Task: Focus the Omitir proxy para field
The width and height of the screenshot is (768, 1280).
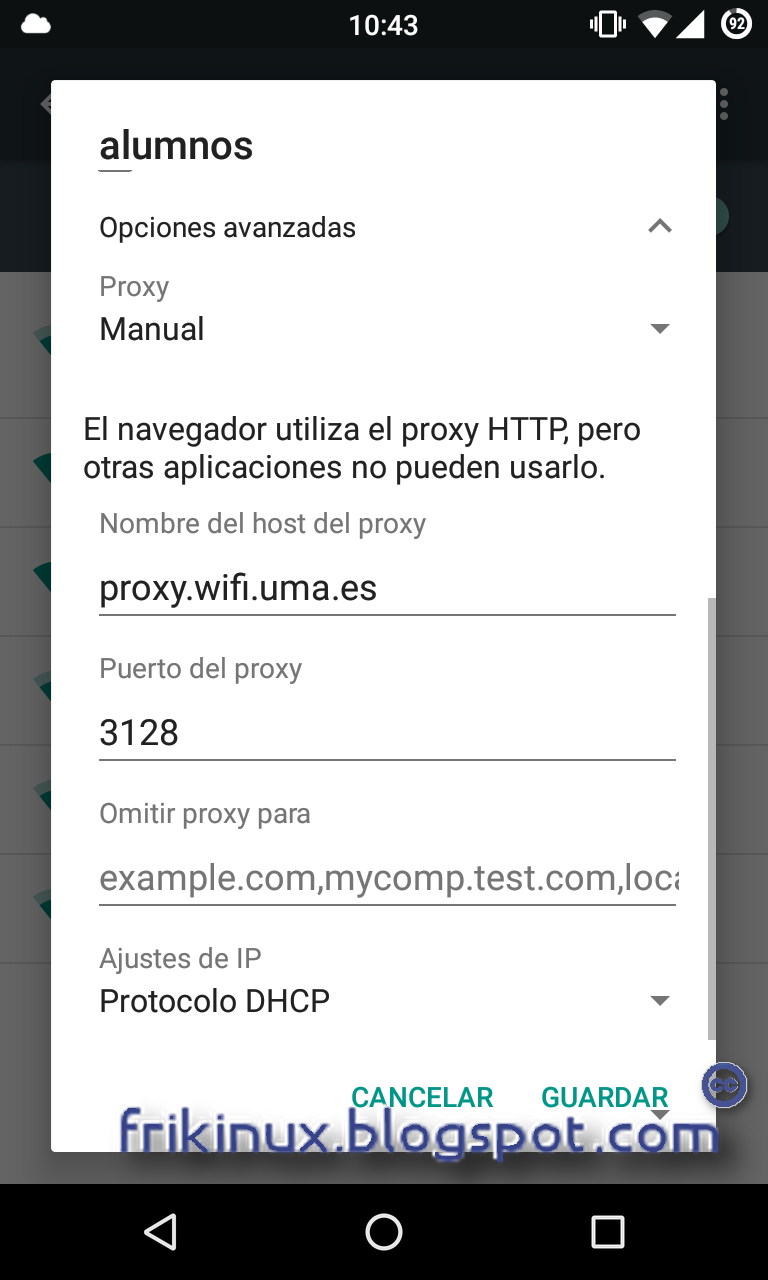Action: coord(387,878)
